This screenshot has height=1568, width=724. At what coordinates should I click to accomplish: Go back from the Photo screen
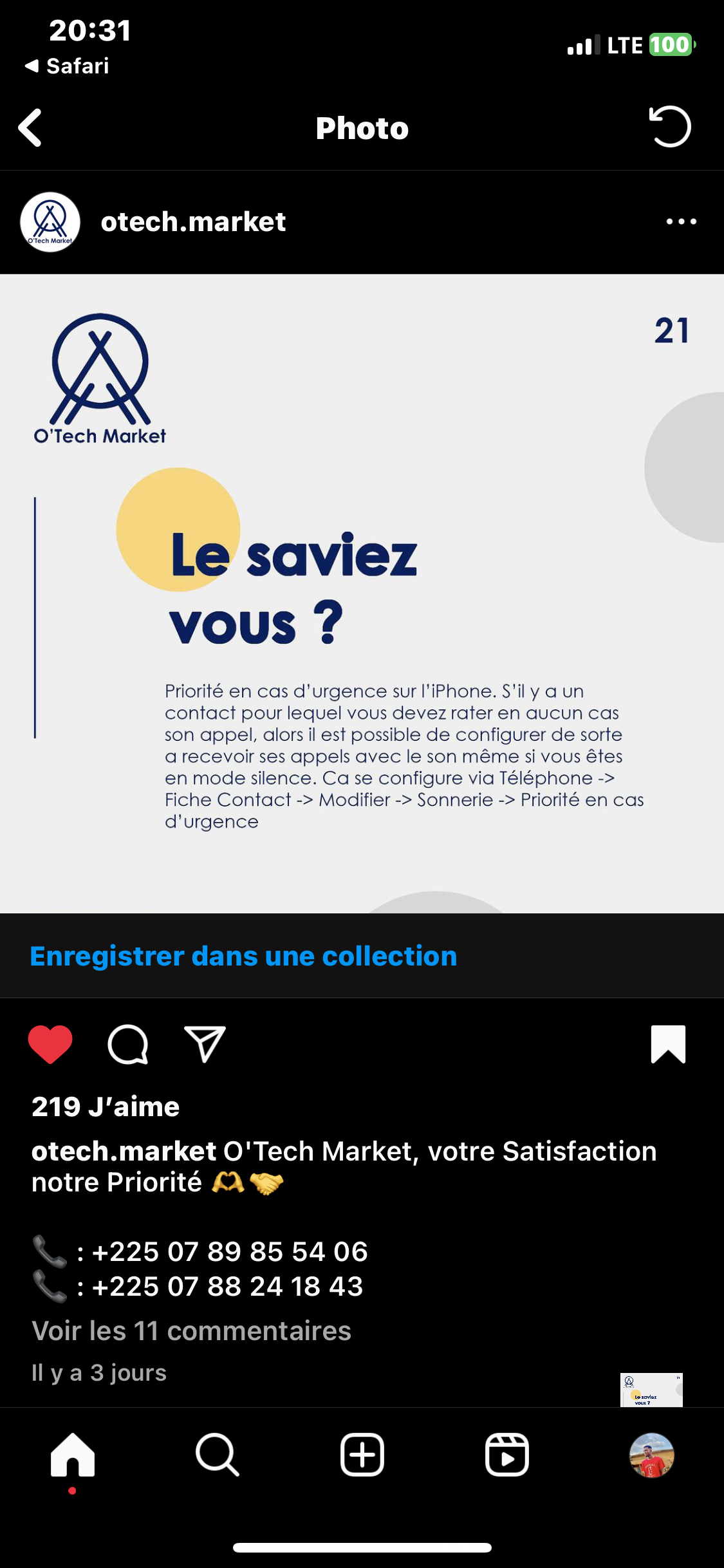pyautogui.click(x=30, y=127)
